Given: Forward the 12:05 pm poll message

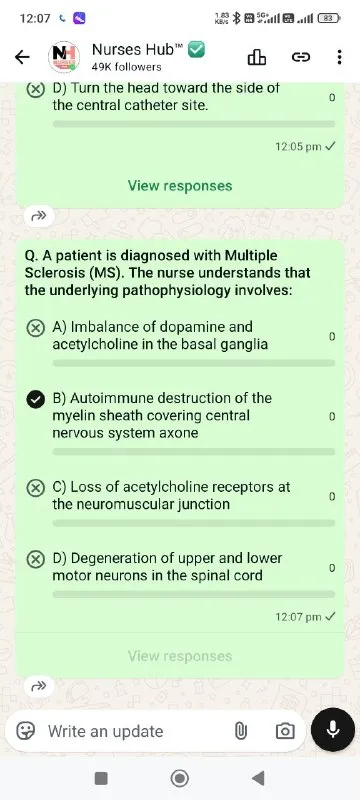Looking at the screenshot, I should pyautogui.click(x=39, y=216).
